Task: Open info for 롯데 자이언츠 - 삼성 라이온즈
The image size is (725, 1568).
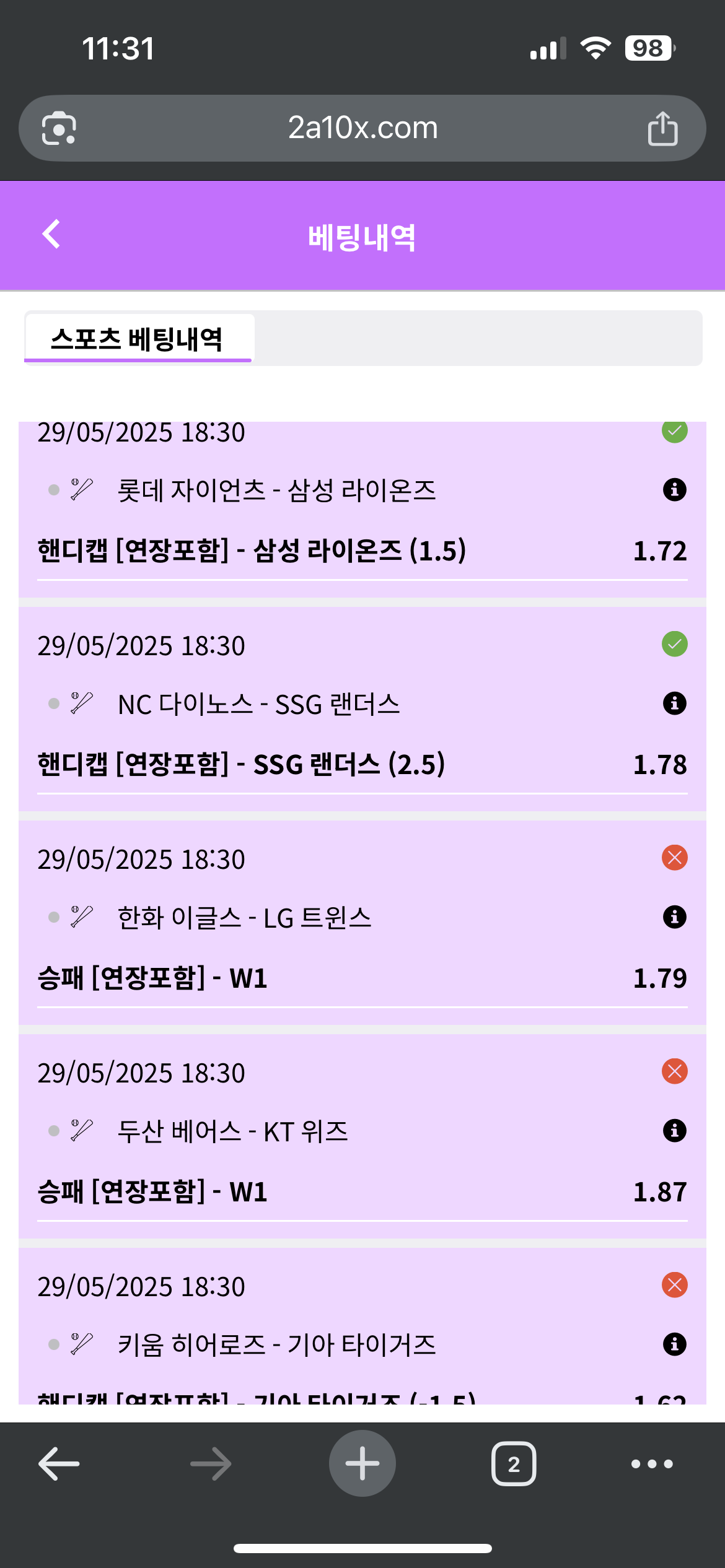Action: coord(674,490)
